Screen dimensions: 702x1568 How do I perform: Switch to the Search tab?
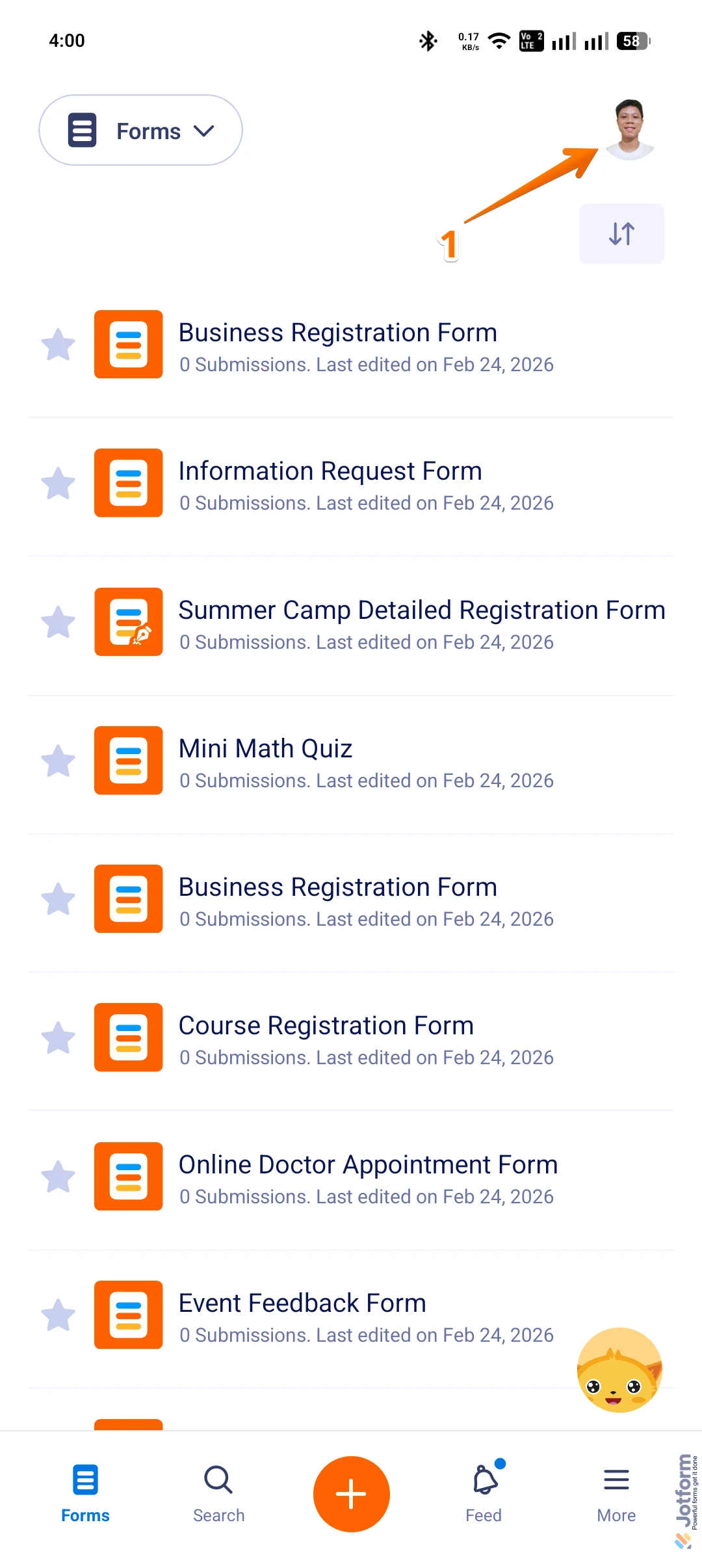(218, 1494)
